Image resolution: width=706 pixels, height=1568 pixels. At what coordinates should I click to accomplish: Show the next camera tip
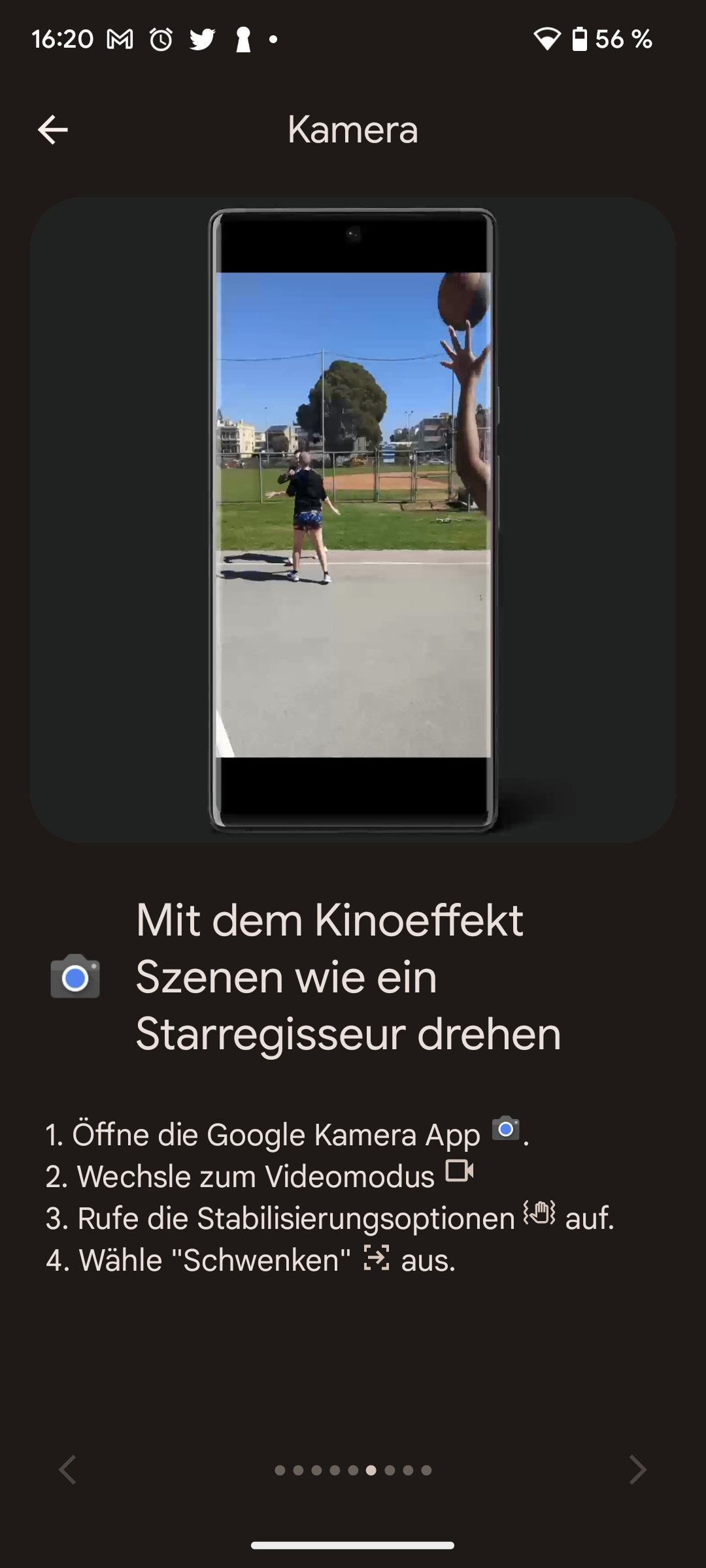pyautogui.click(x=637, y=1470)
